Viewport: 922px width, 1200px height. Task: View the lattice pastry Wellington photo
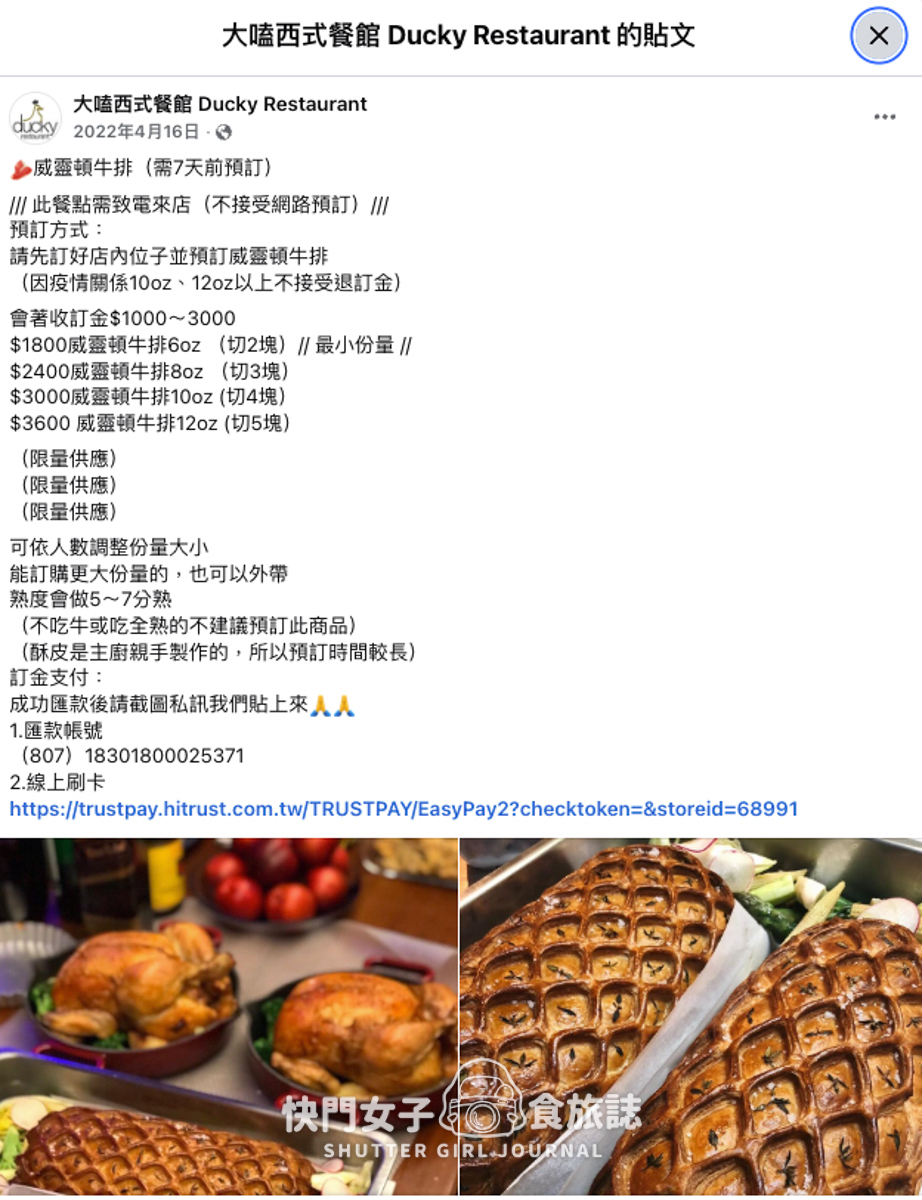click(x=690, y=1015)
